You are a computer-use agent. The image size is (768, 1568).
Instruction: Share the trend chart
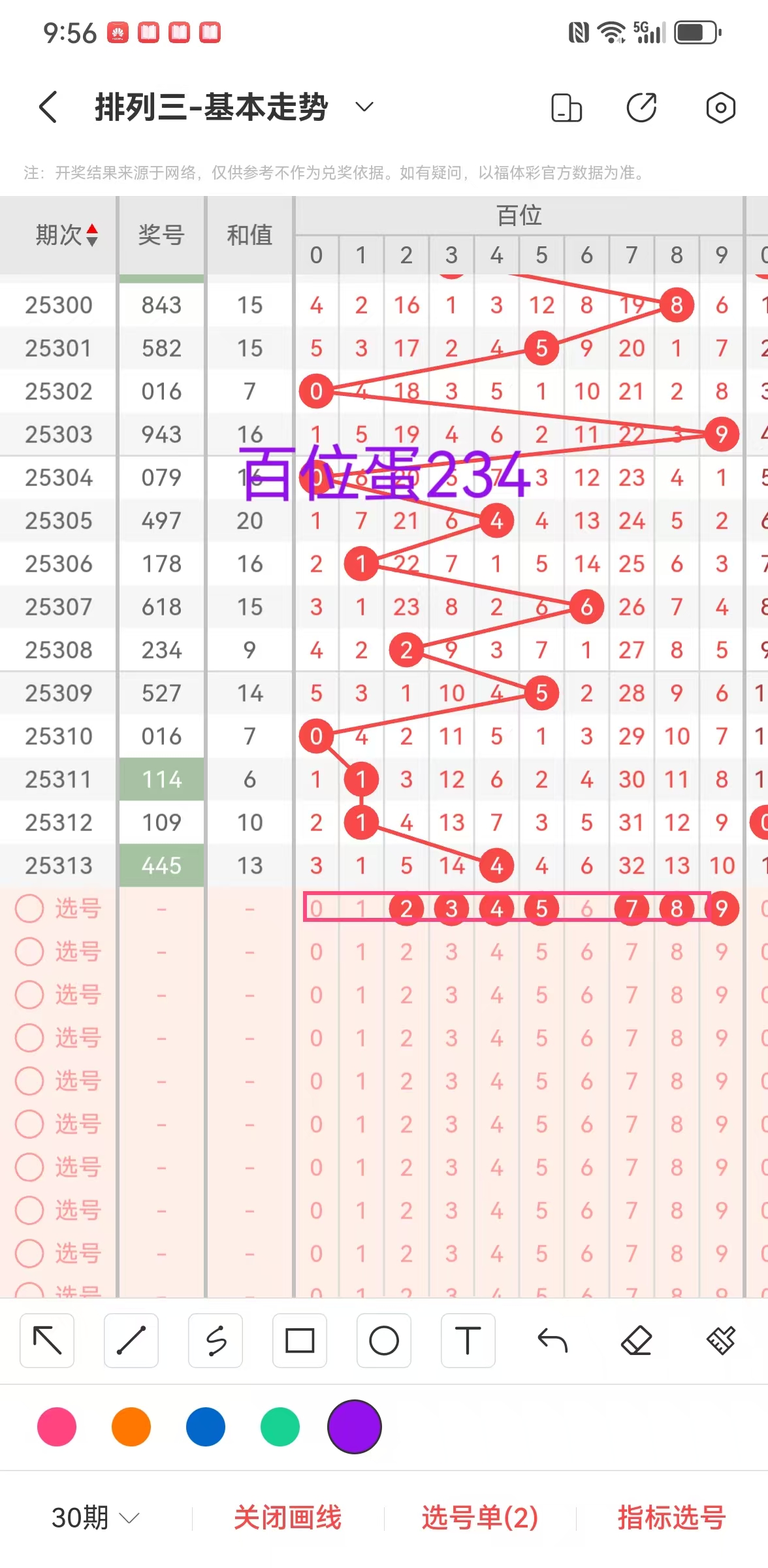click(641, 108)
